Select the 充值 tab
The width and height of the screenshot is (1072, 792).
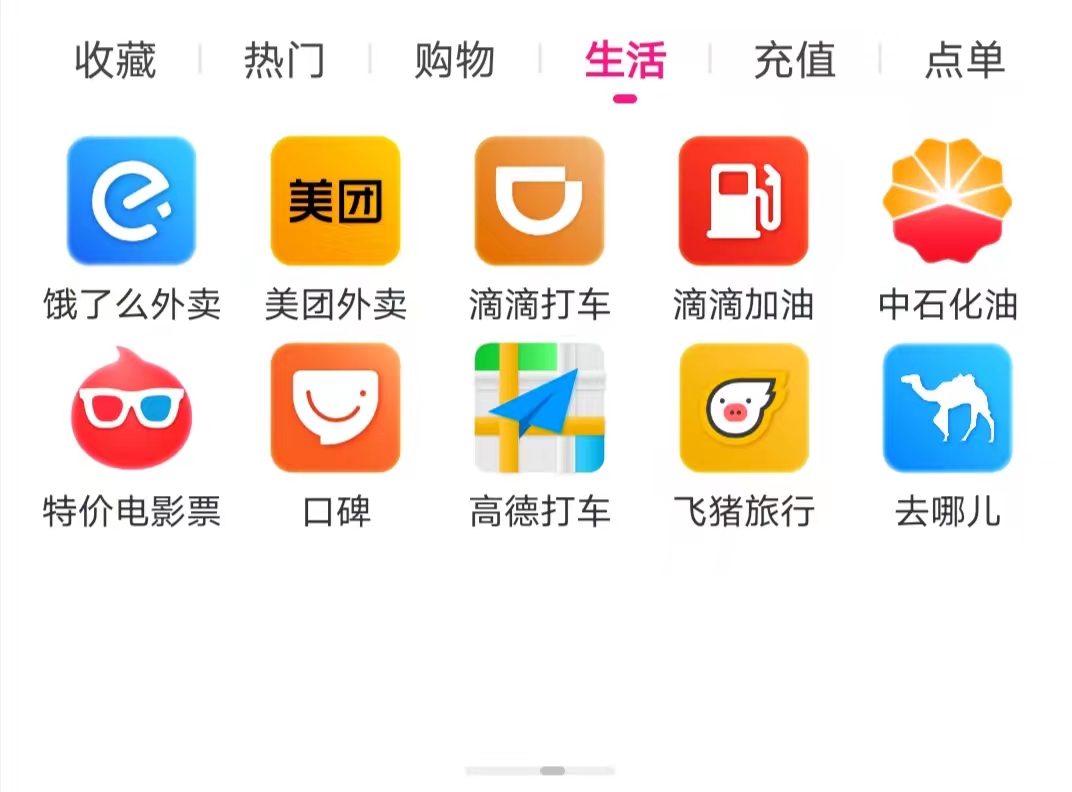pos(795,60)
